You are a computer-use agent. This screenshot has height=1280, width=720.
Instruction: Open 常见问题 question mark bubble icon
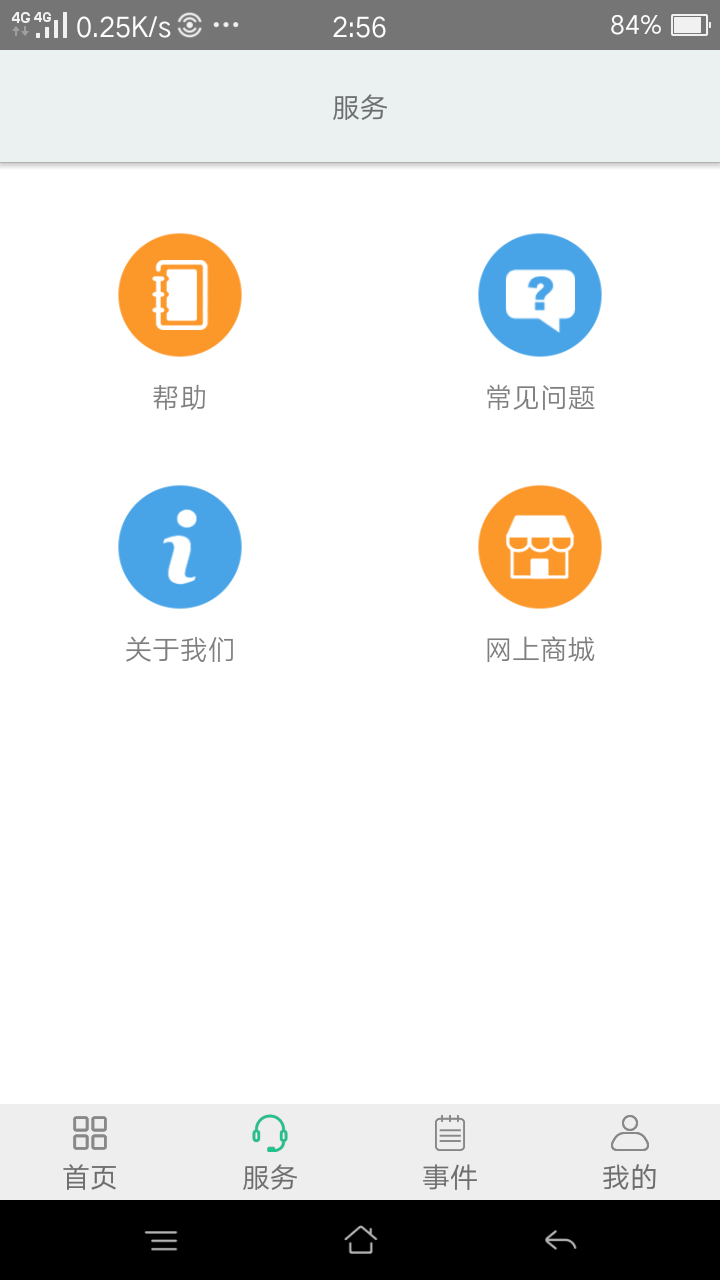coord(540,295)
